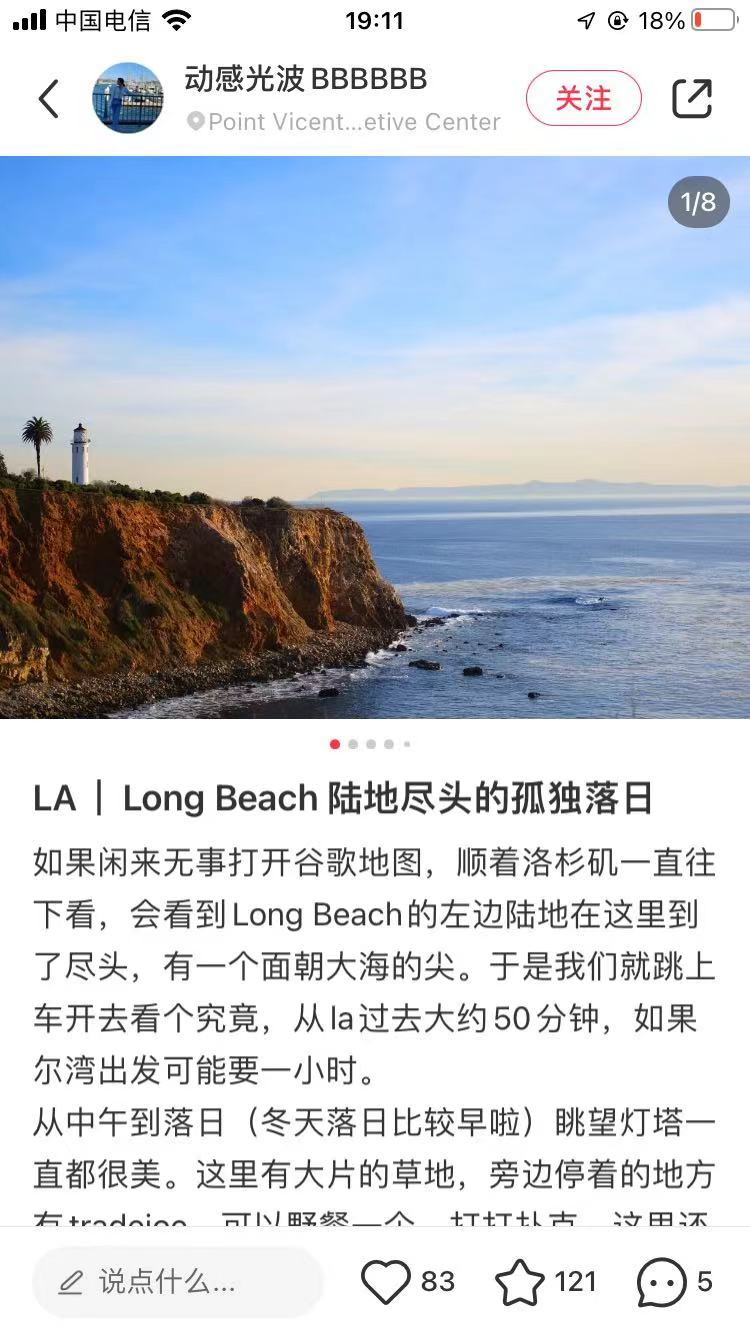This screenshot has width=750, height=1334.
Task: Open 动感光波BBBBBB's profile avatar
Action: pos(128,98)
